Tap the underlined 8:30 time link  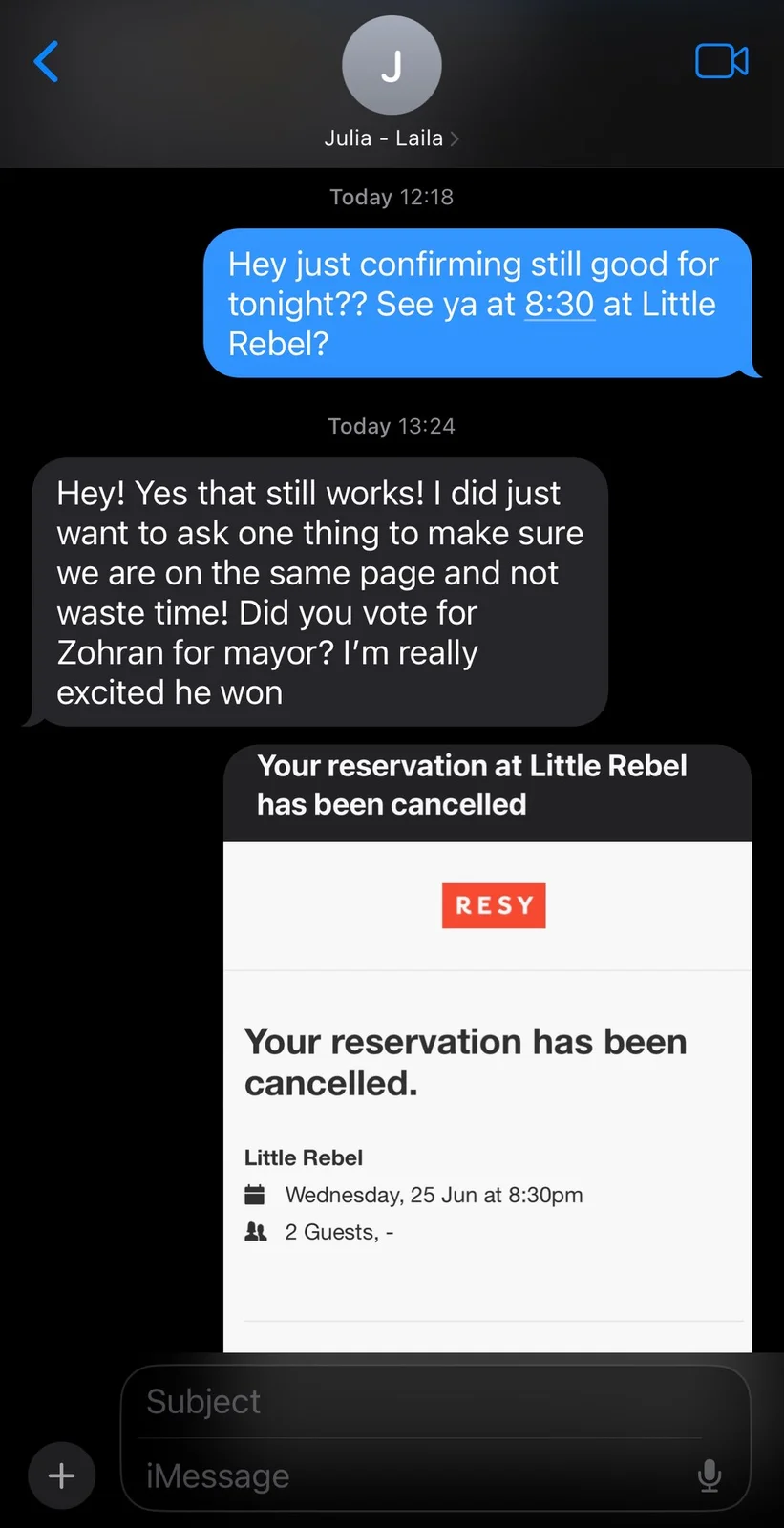click(560, 304)
